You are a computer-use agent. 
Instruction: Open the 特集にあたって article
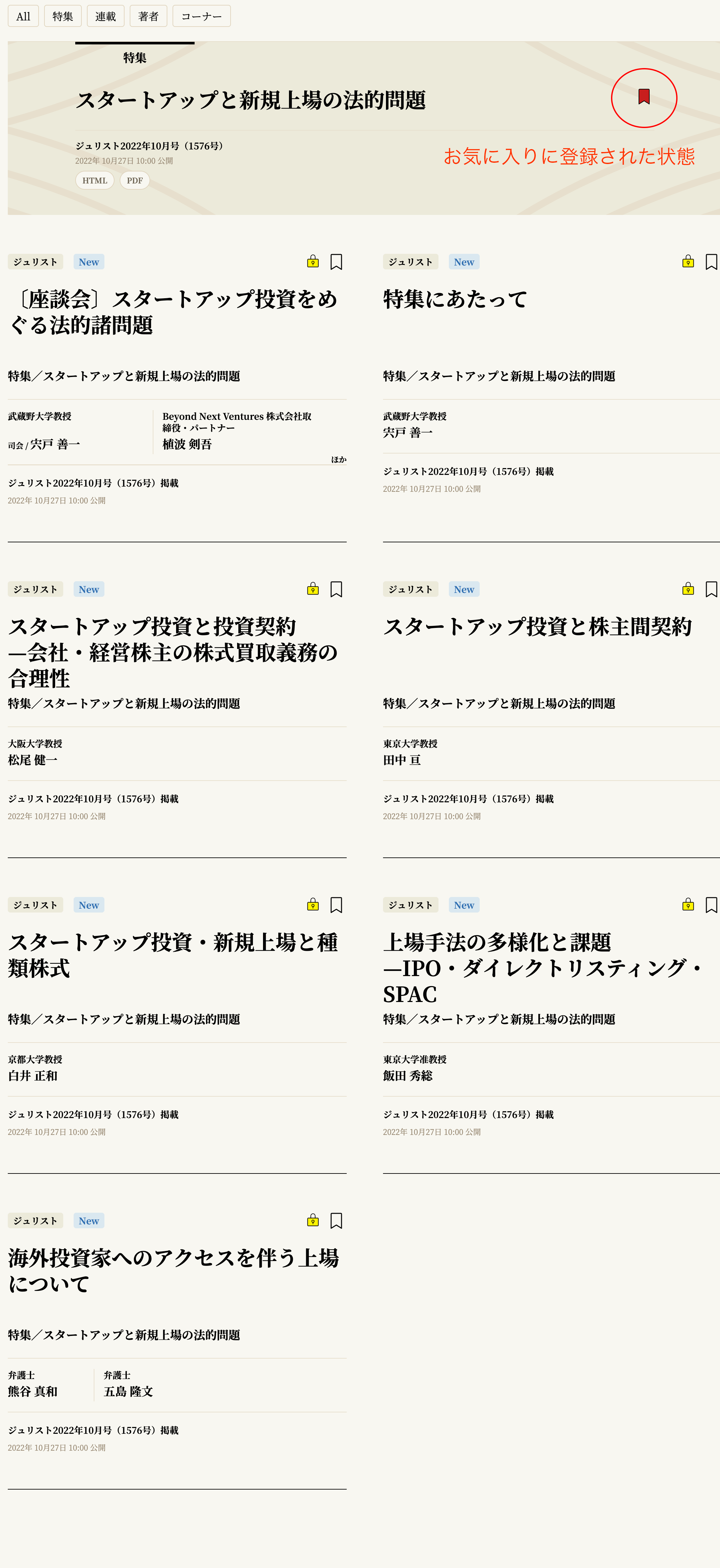(454, 299)
